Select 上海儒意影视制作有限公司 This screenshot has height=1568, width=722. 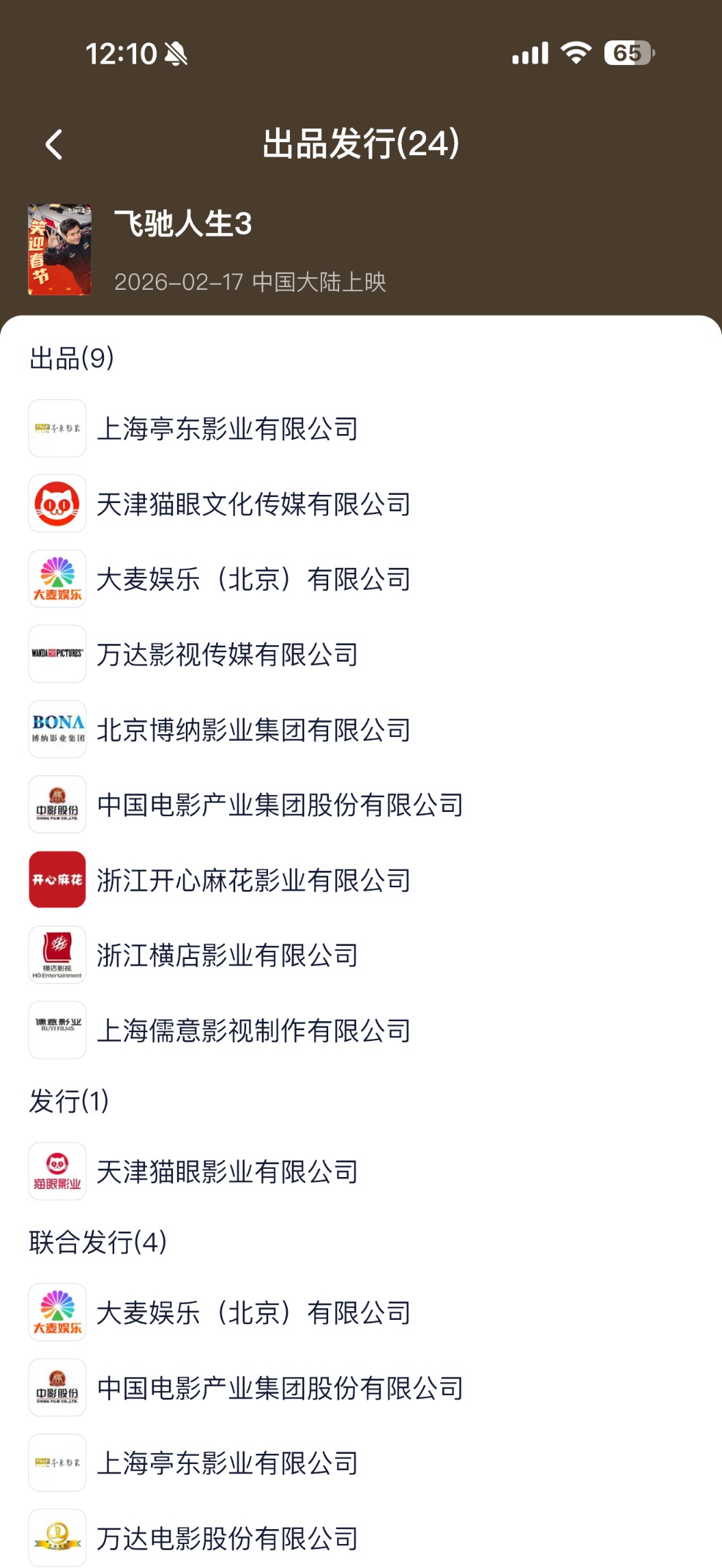(x=253, y=1030)
